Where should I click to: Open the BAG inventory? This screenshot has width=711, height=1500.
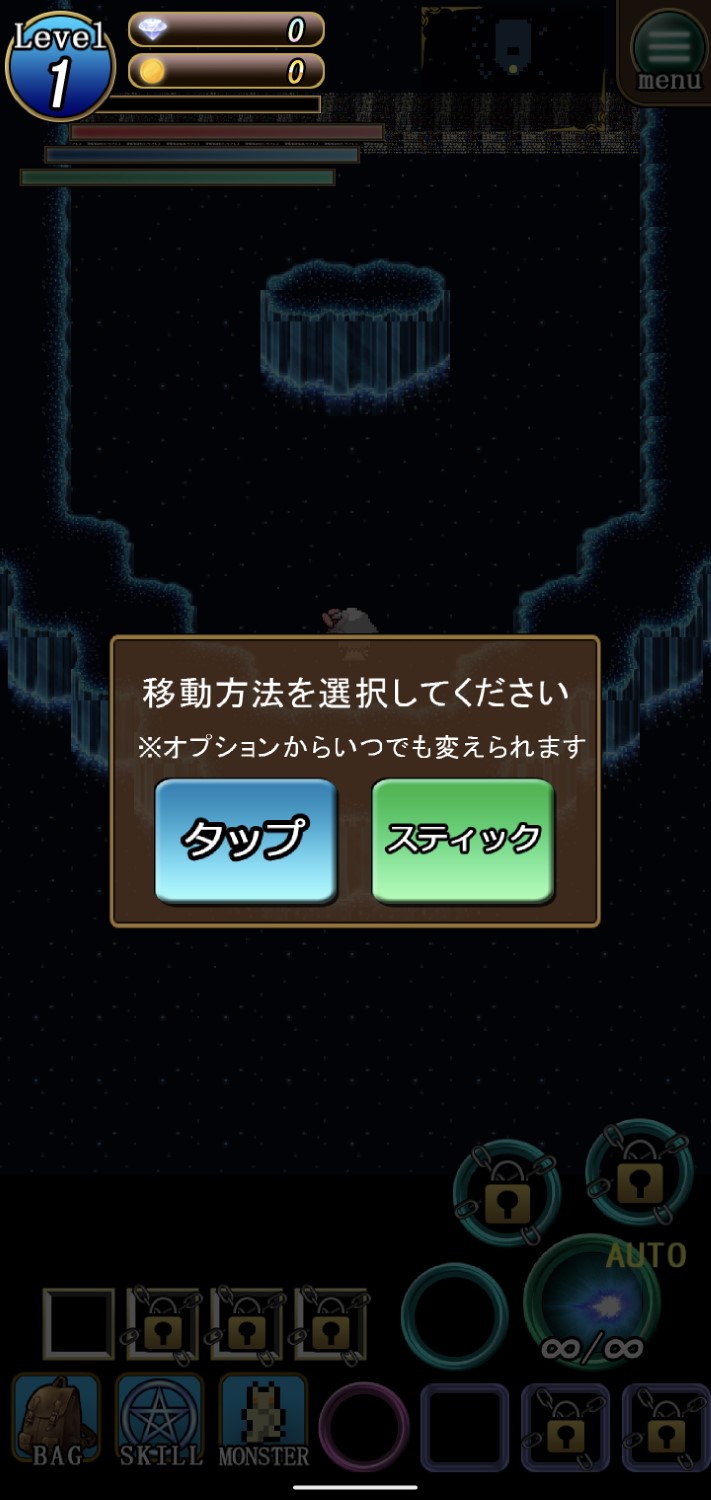(x=57, y=1420)
